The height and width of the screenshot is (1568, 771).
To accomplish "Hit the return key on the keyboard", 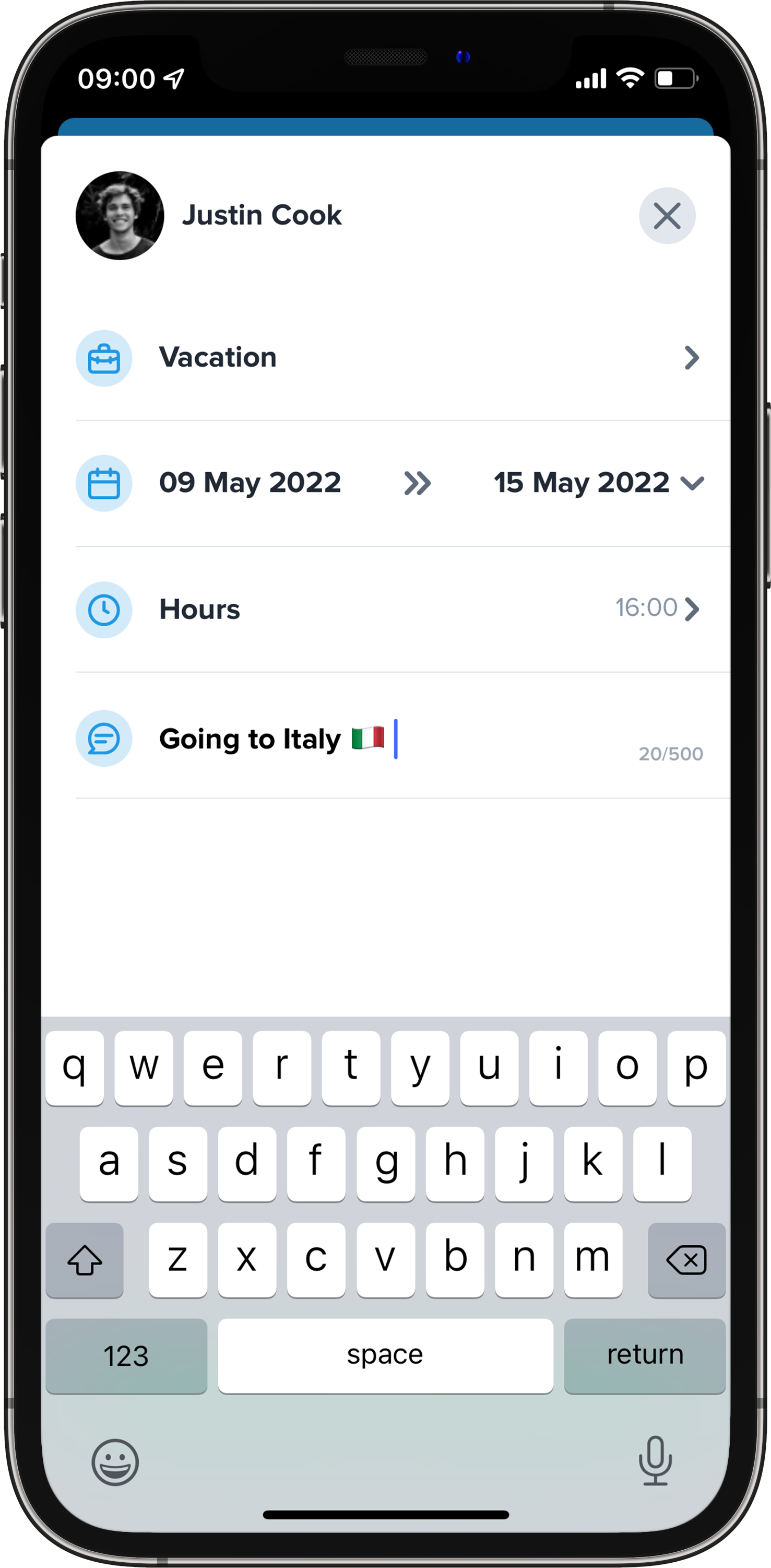I will pos(644,1355).
